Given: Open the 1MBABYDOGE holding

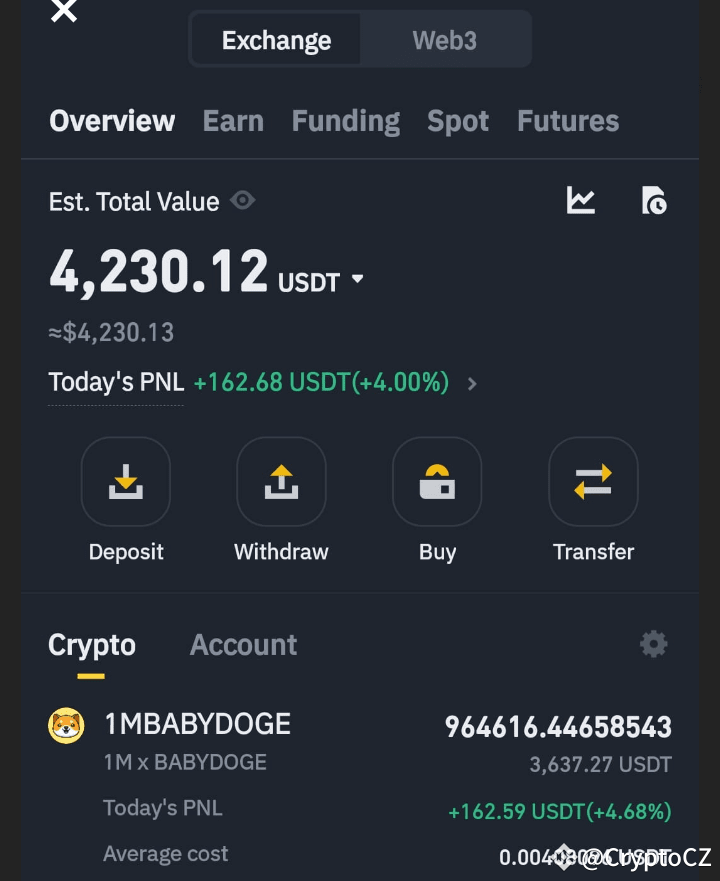Looking at the screenshot, I should [198, 724].
